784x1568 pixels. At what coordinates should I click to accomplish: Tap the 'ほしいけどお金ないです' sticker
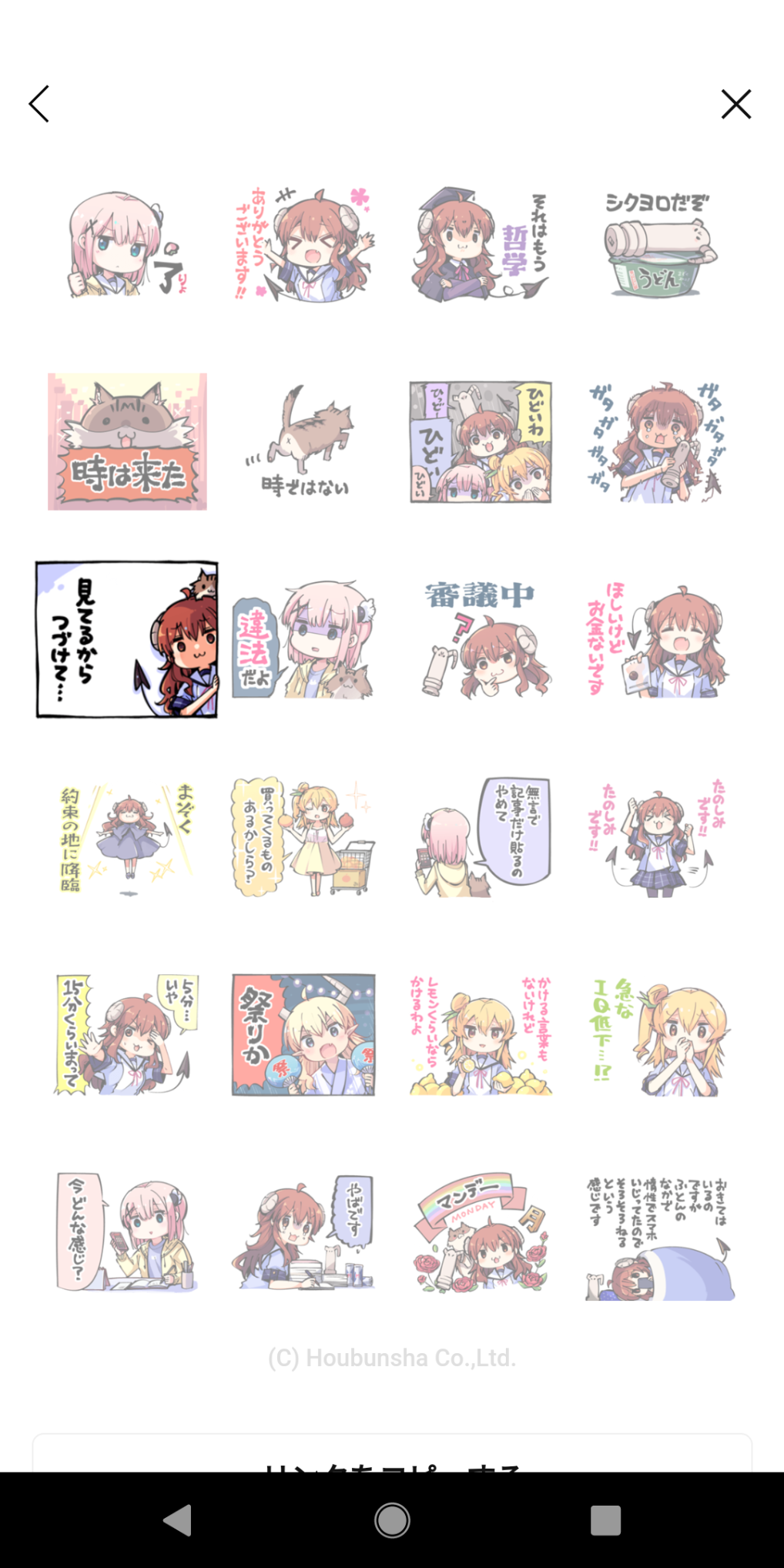(x=657, y=639)
